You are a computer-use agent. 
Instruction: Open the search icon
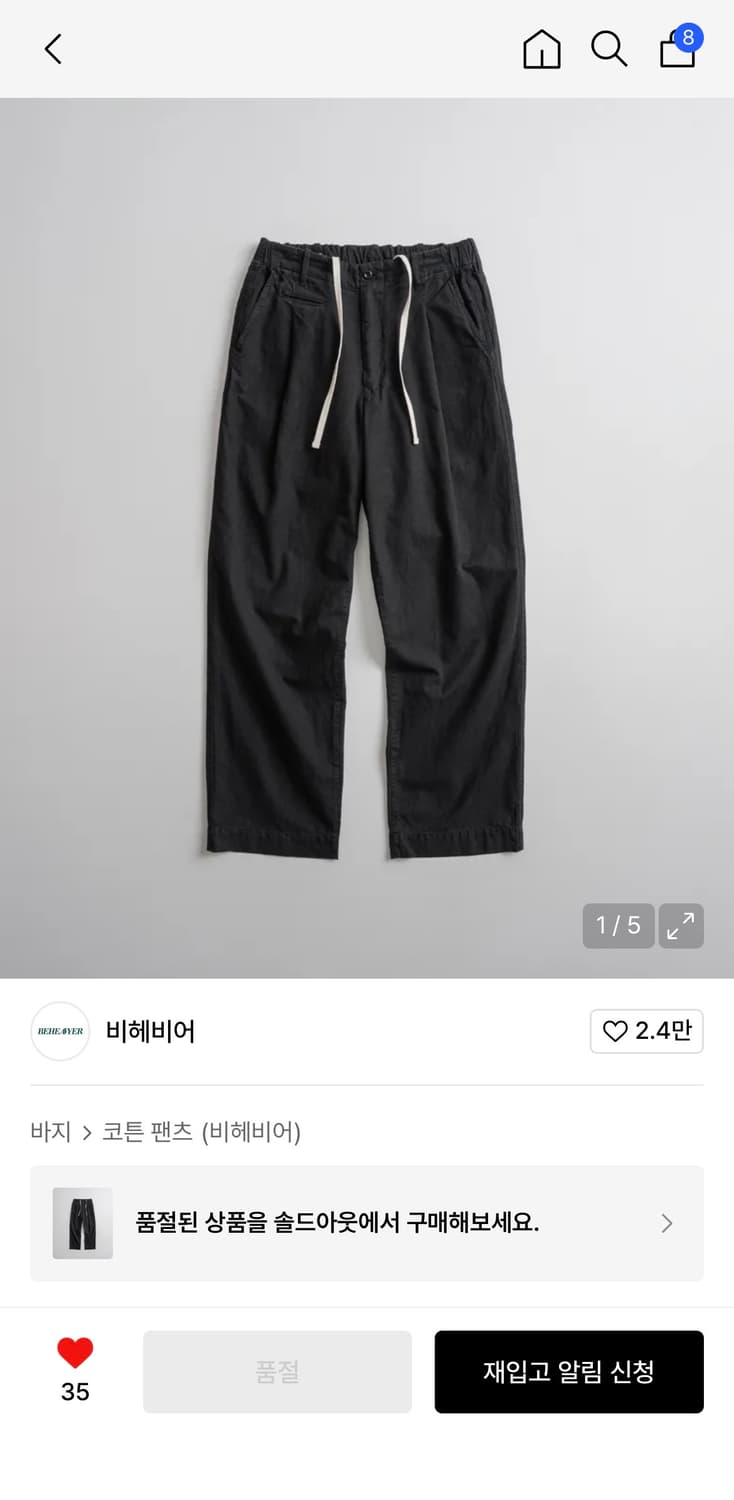pyautogui.click(x=609, y=49)
